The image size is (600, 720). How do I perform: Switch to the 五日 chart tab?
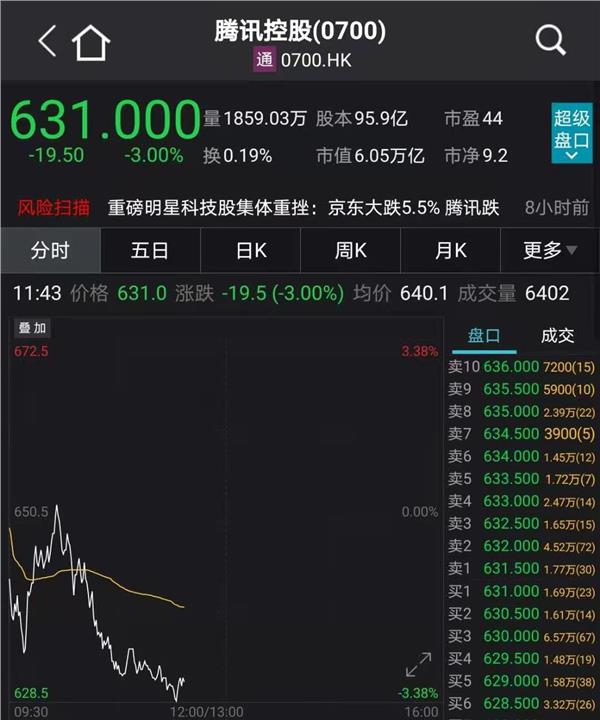(150, 250)
